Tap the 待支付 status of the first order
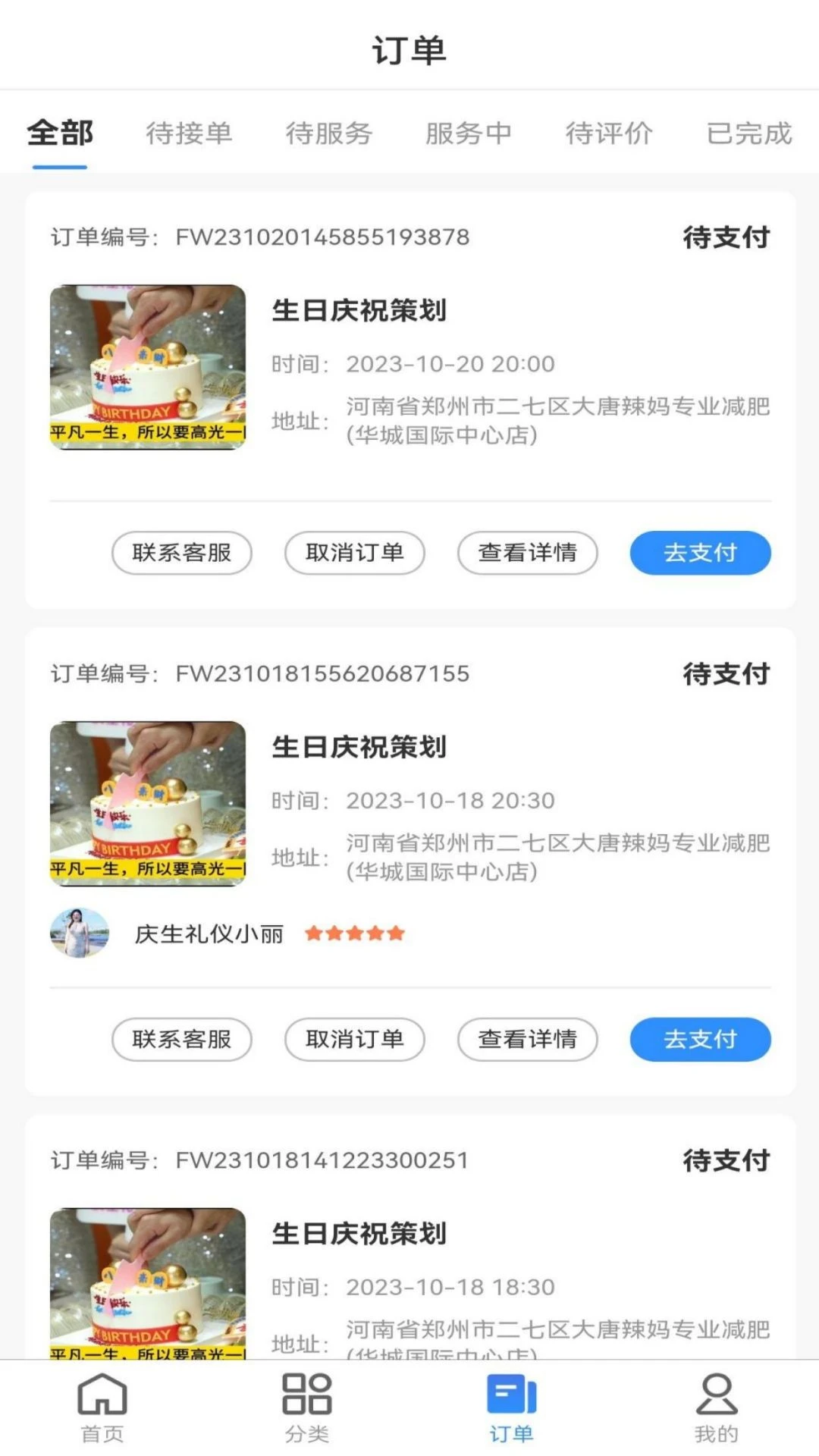The width and height of the screenshot is (819, 1456). point(726,236)
